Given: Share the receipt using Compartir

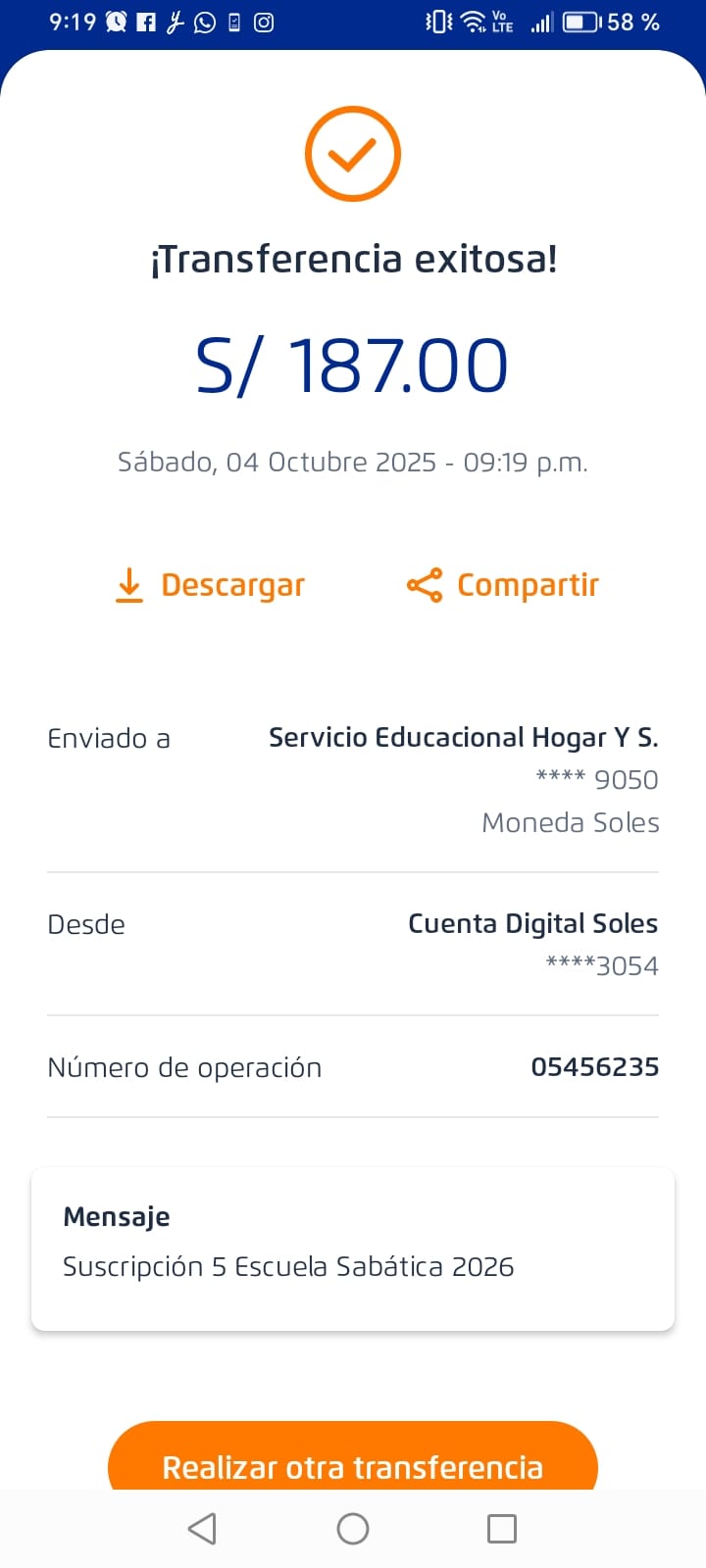Looking at the screenshot, I should [503, 585].
